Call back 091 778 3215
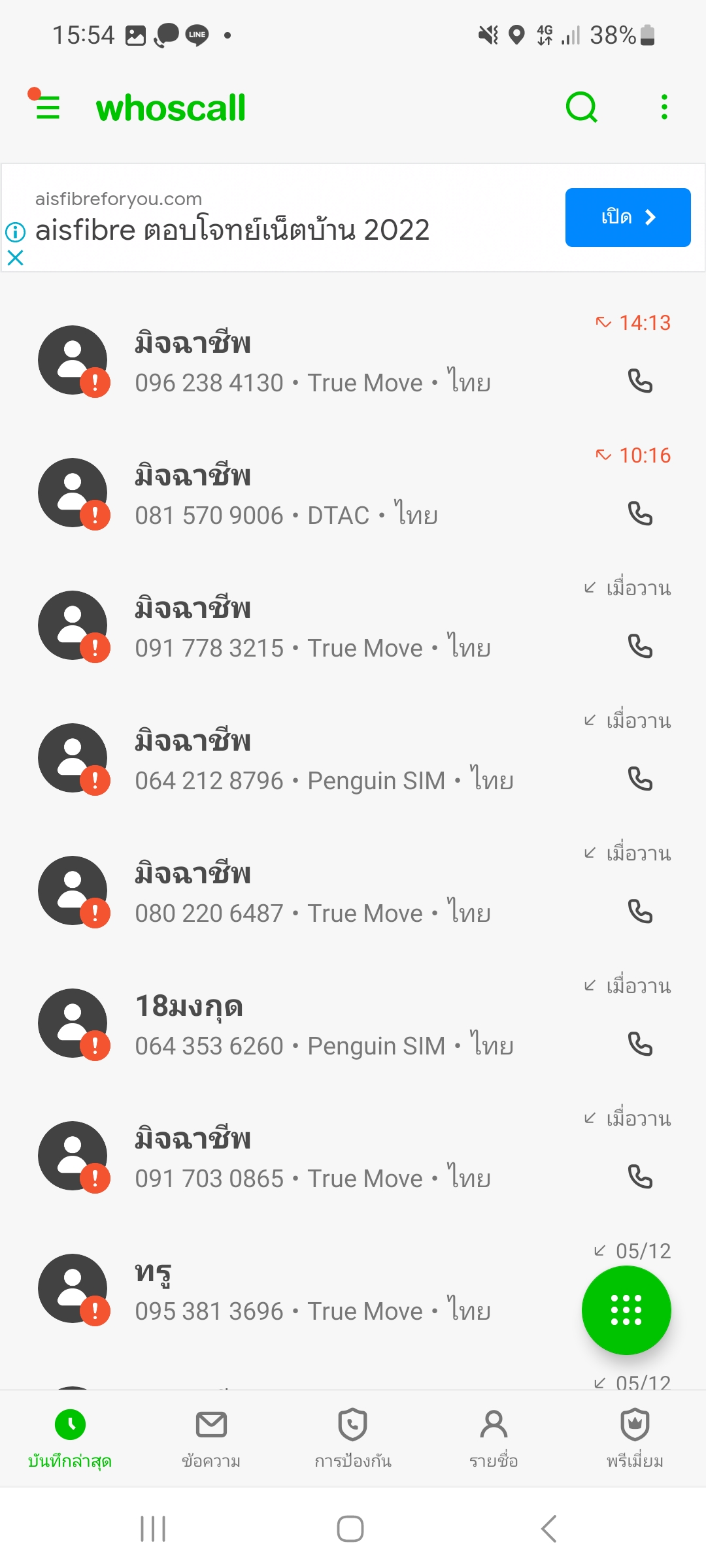The width and height of the screenshot is (706, 1568). [x=640, y=645]
